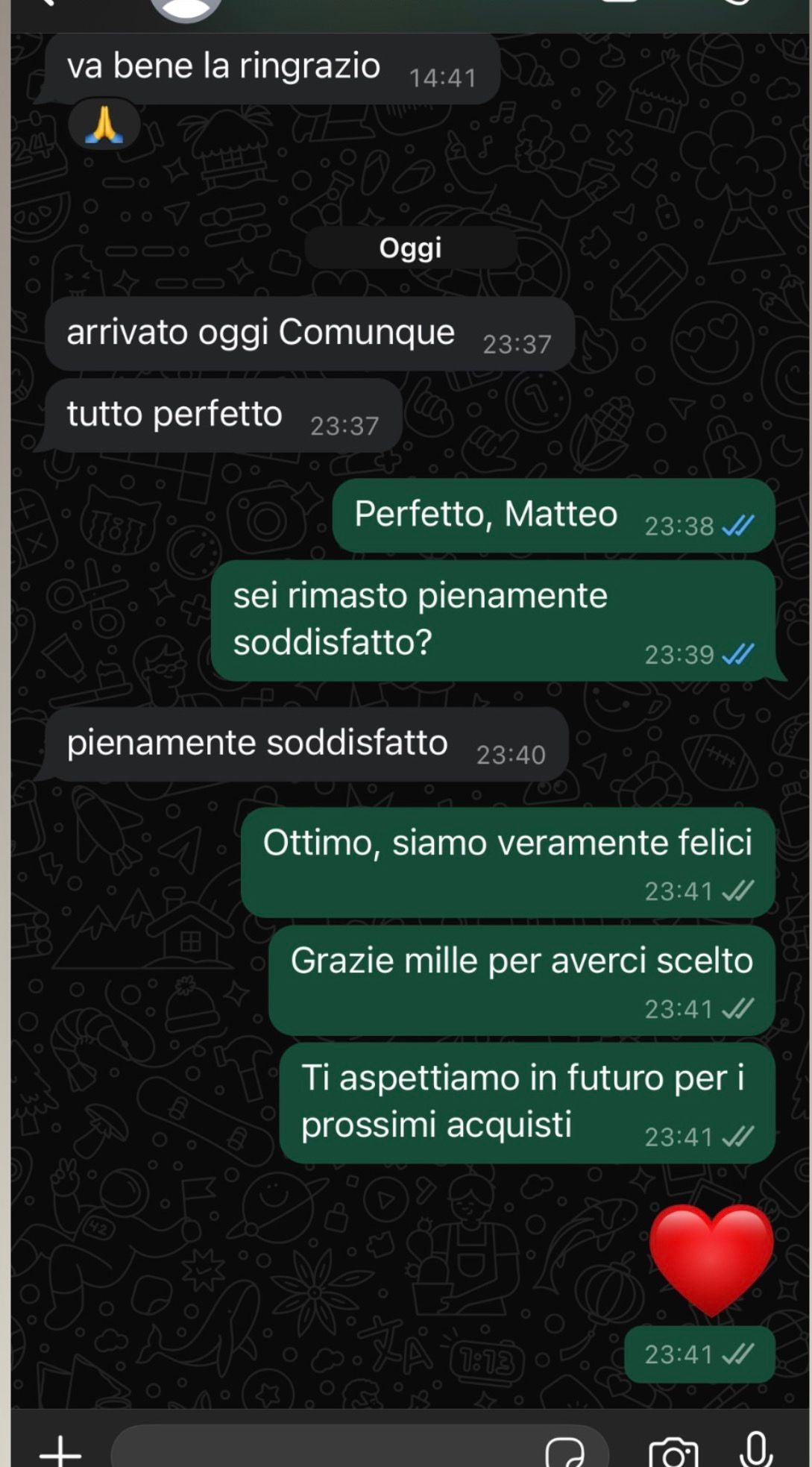The image size is (812, 1467).
Task: Open the contact's profile picture
Action: pyautogui.click(x=186, y=7)
